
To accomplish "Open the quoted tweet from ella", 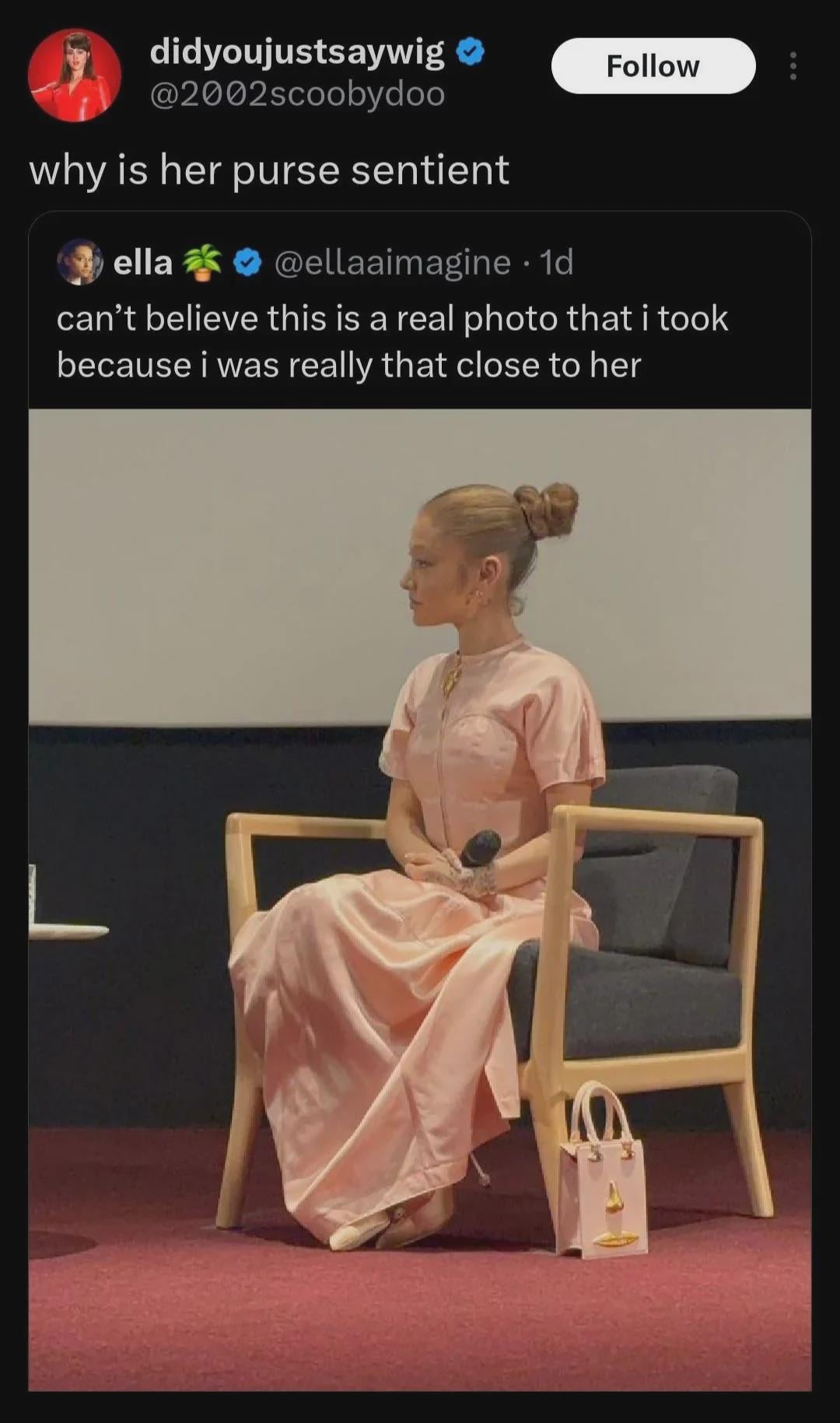I will tap(392, 342).
